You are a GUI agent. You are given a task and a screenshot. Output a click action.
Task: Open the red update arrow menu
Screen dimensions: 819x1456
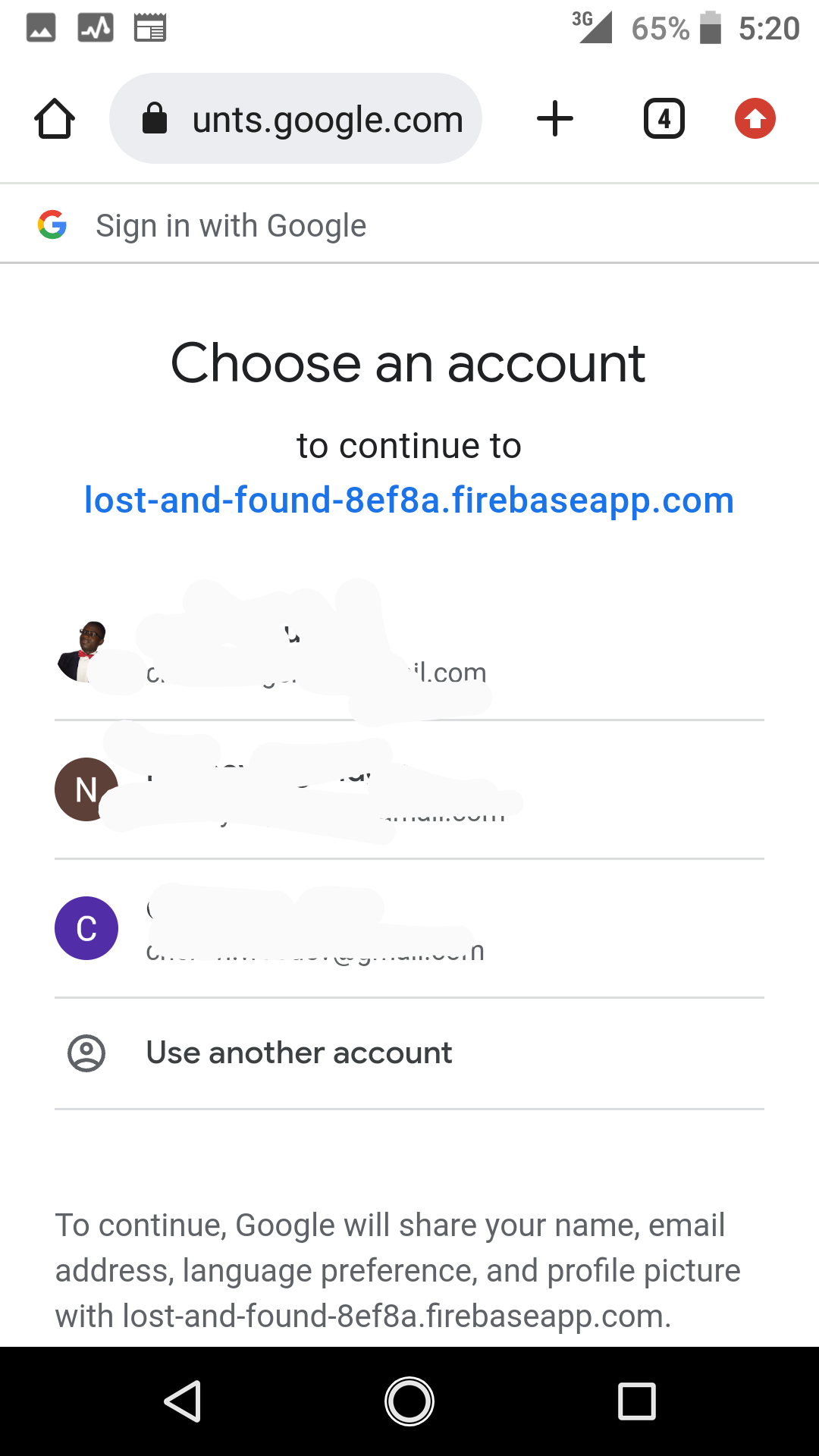(x=755, y=119)
